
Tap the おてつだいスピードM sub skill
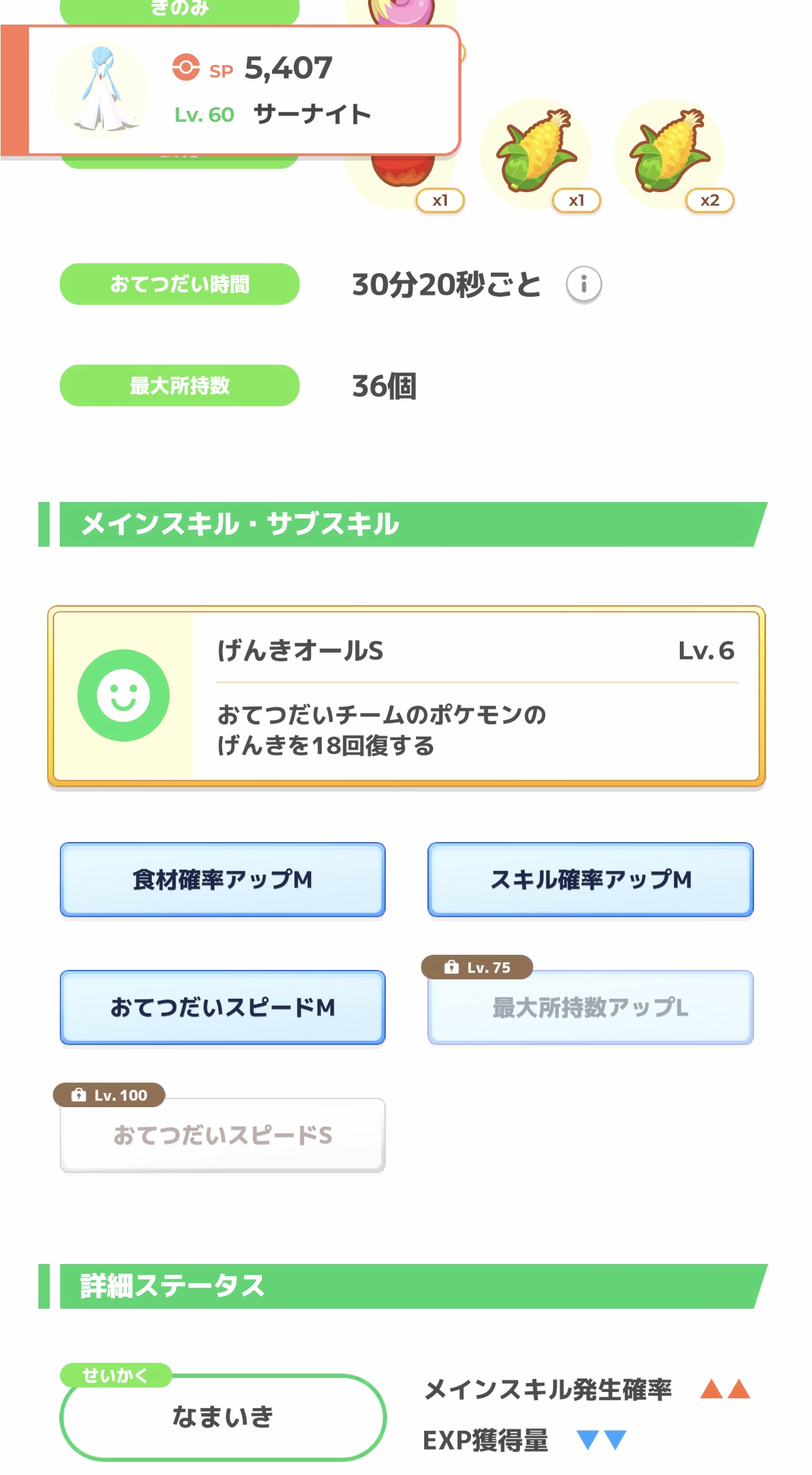click(x=223, y=1007)
